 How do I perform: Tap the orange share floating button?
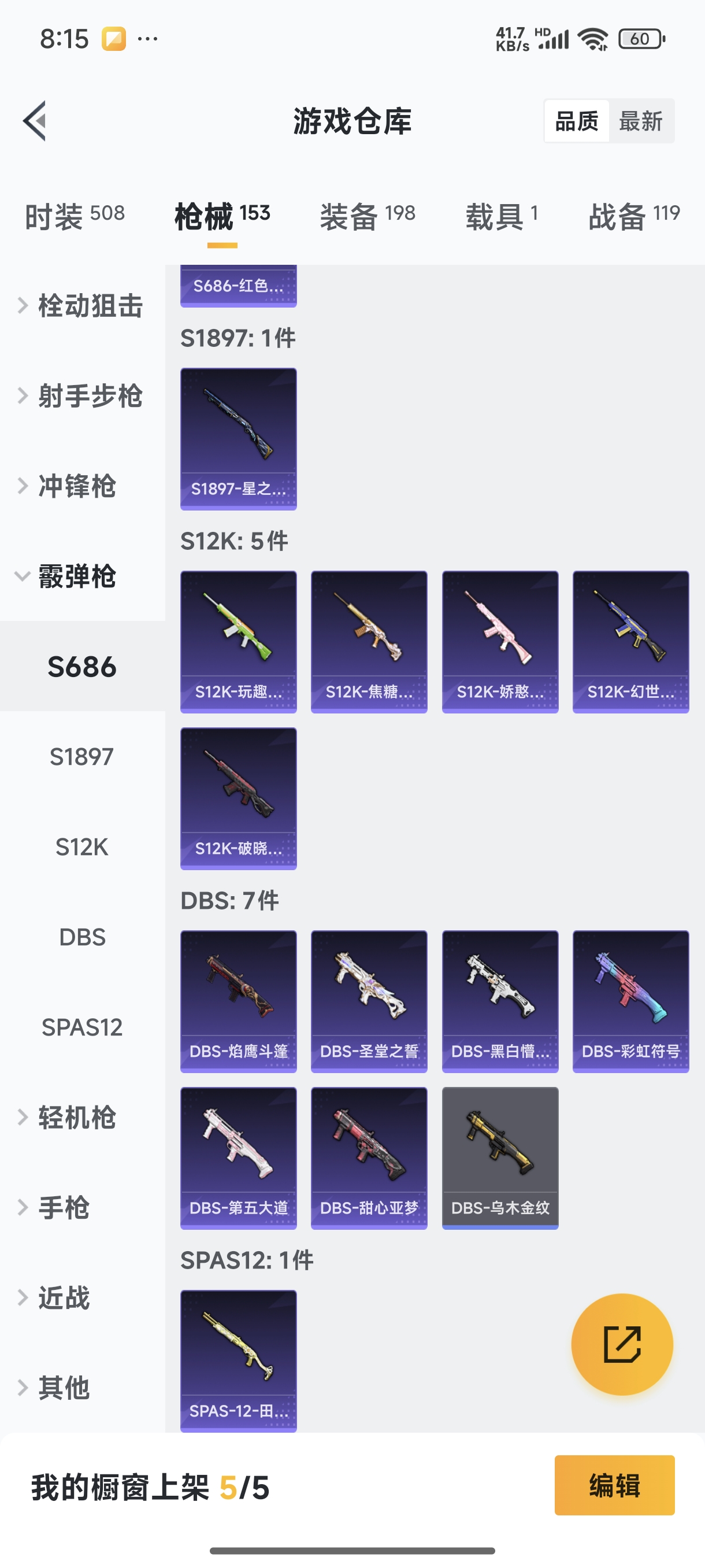click(622, 1344)
